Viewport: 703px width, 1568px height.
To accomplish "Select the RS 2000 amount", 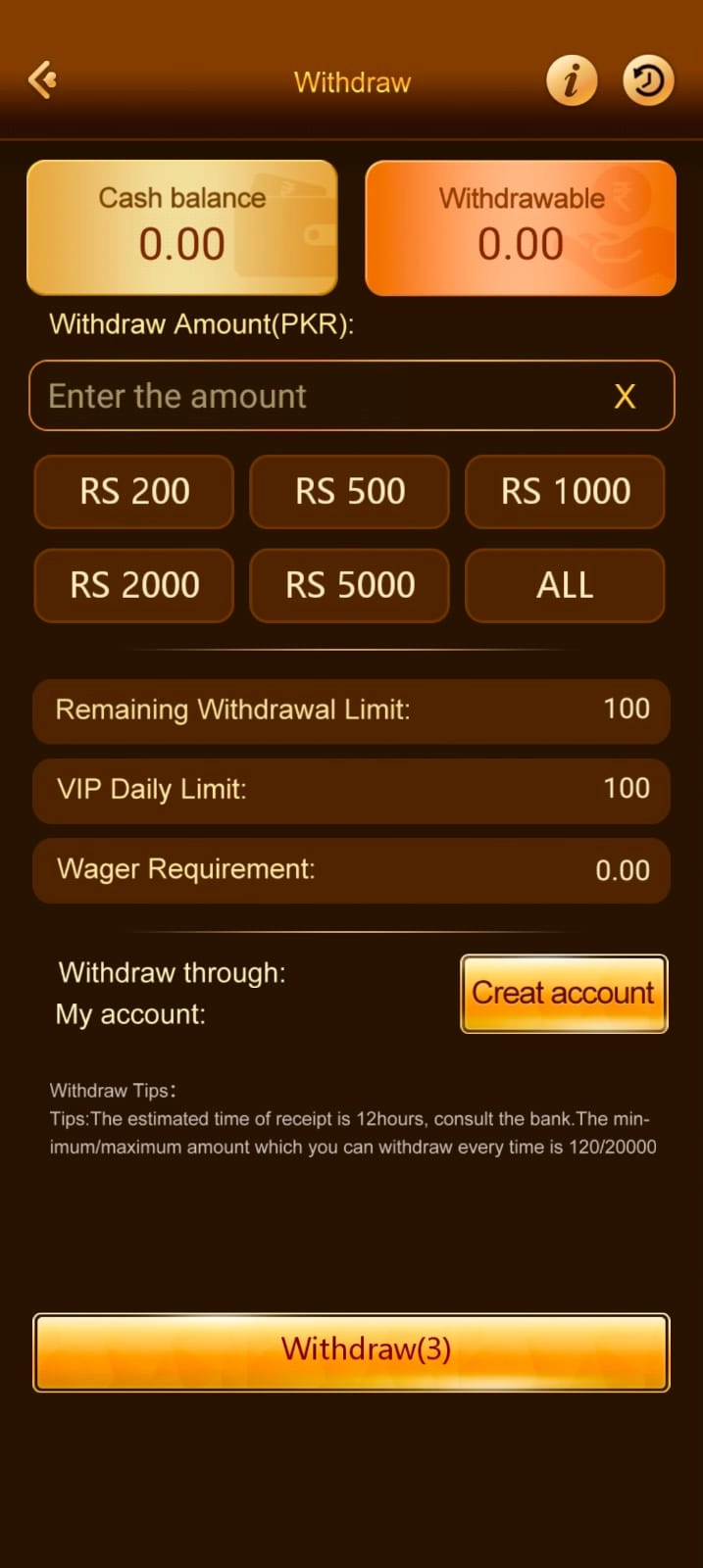I will [x=134, y=585].
